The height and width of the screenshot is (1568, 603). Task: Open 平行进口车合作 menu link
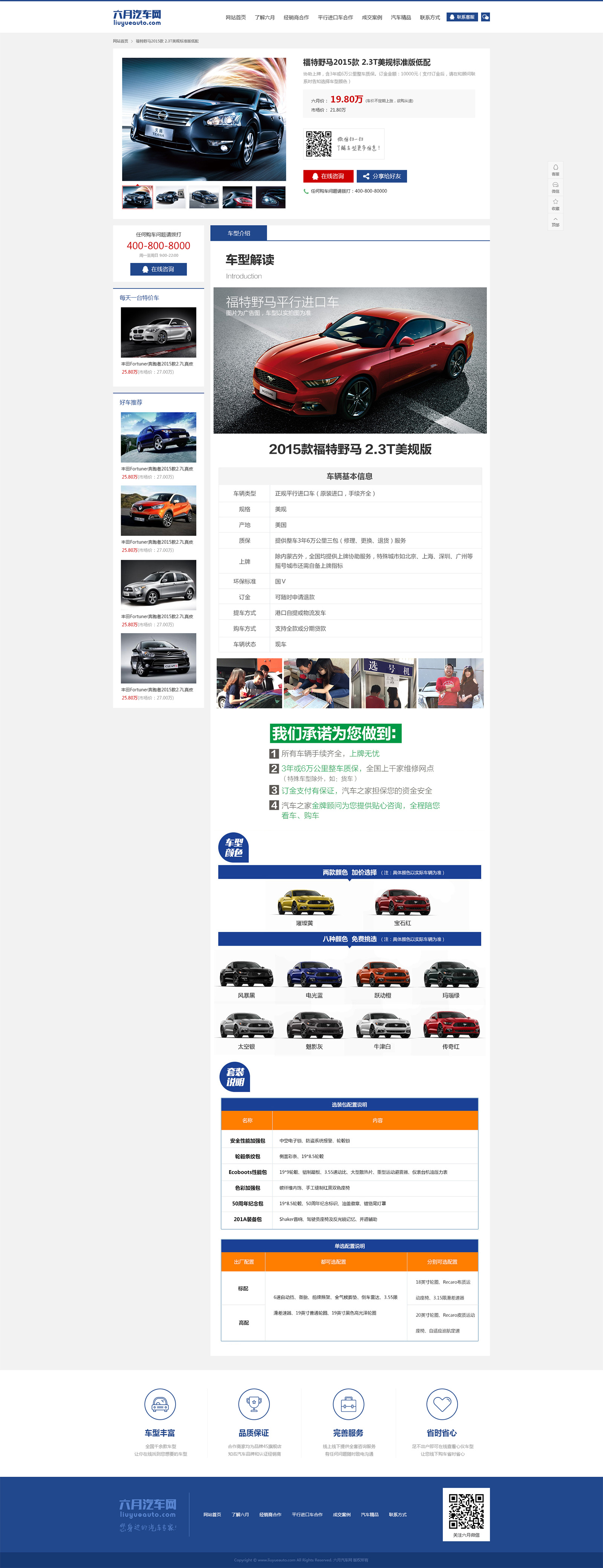pos(335,17)
